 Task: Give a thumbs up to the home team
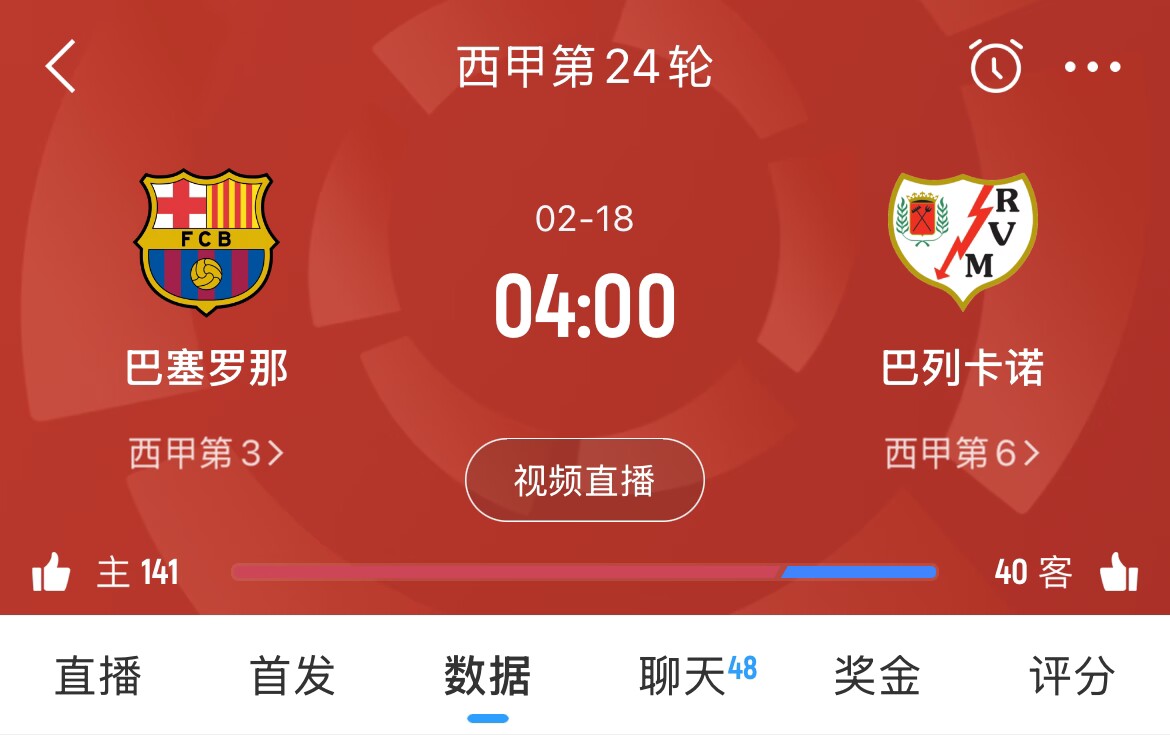click(x=51, y=573)
